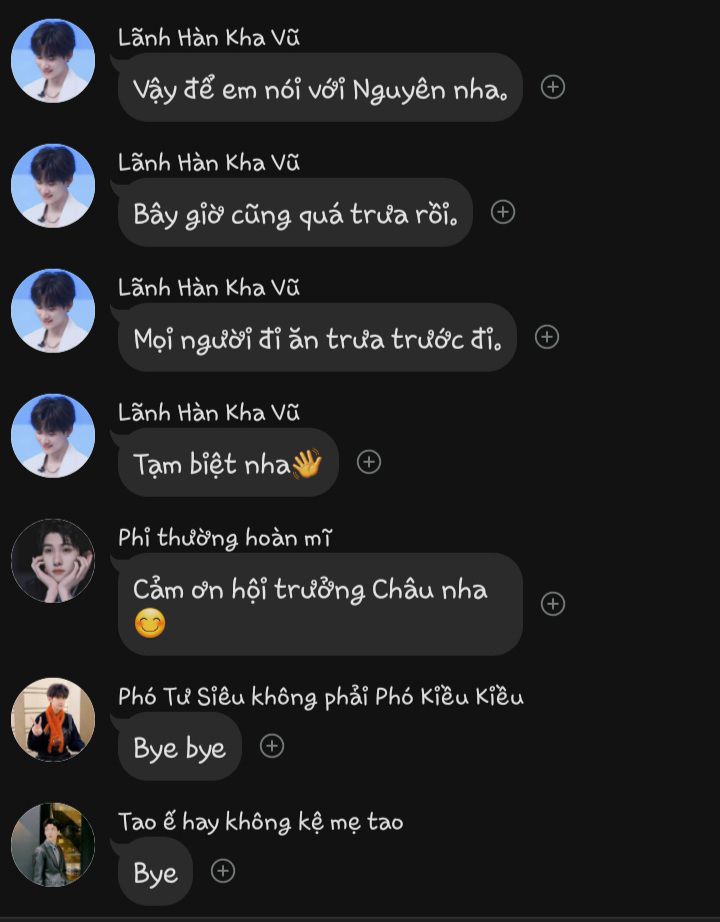Add reaction to 'Bây giờ cũng quá trưa rồi' message
Image resolution: width=720 pixels, height=922 pixels.
(503, 212)
